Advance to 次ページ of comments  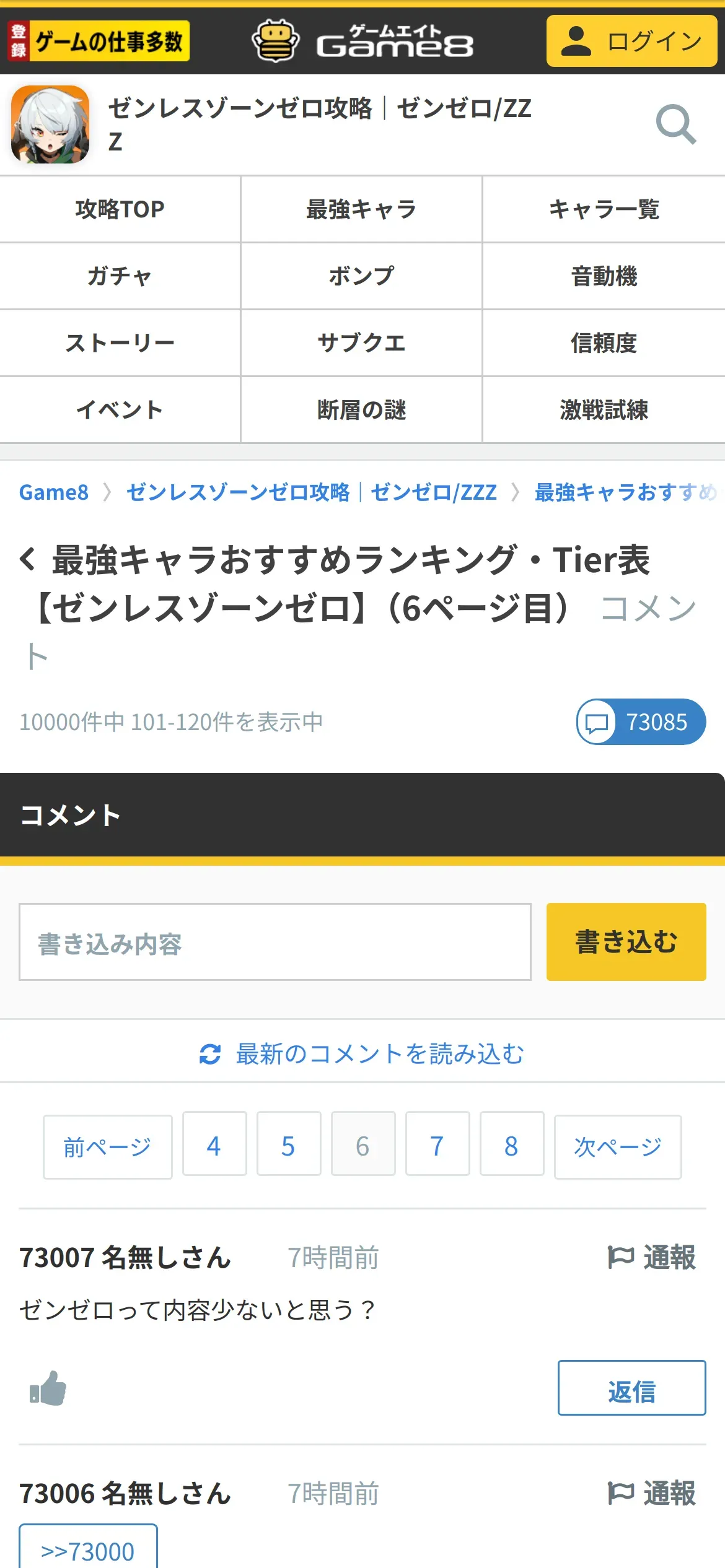point(618,1147)
